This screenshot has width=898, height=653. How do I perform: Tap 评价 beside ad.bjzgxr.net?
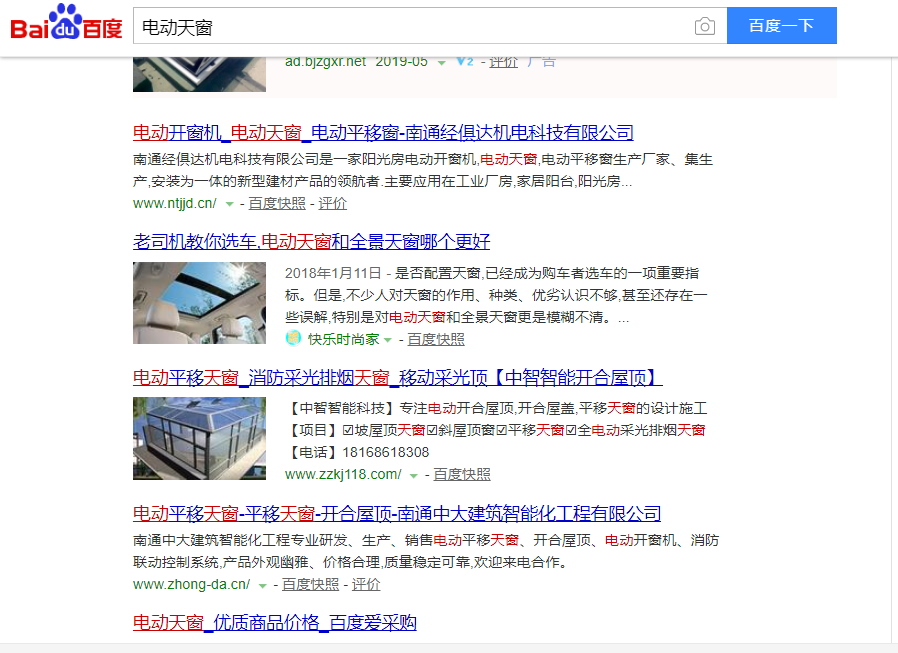pyautogui.click(x=504, y=62)
